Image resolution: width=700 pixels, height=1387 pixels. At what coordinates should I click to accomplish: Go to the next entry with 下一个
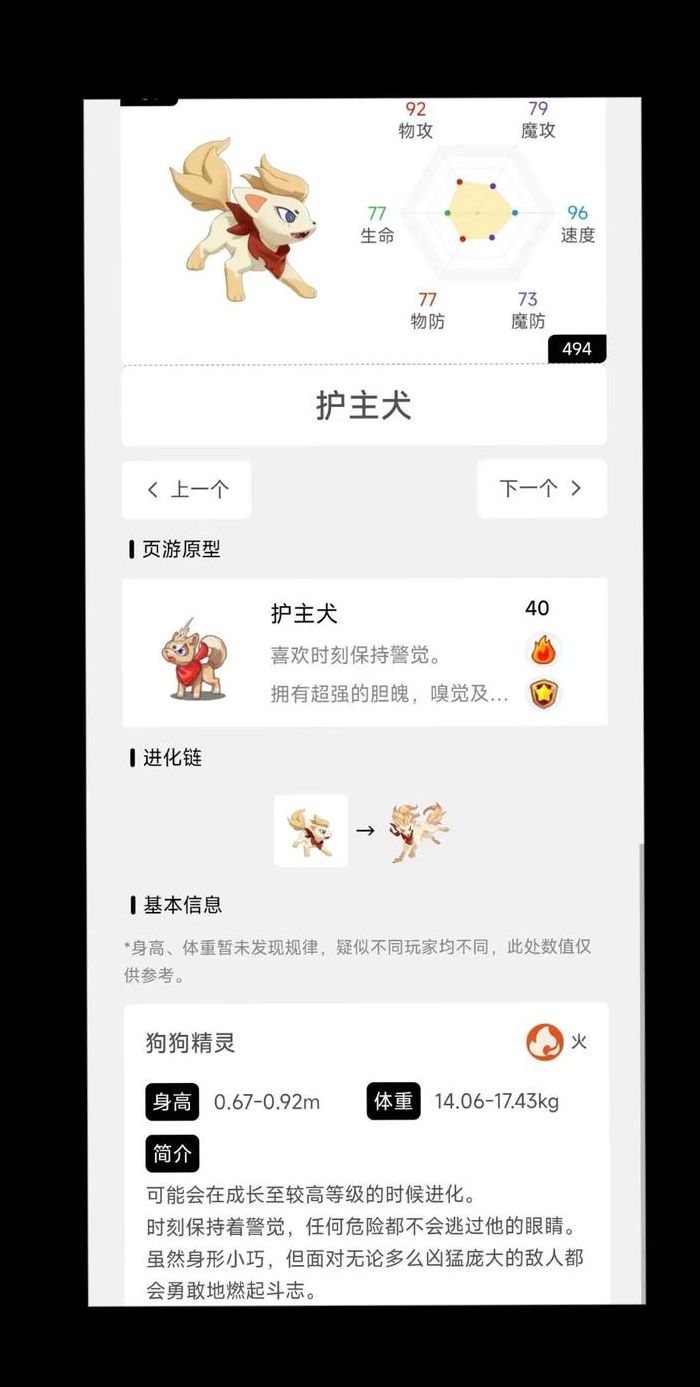click(542, 489)
